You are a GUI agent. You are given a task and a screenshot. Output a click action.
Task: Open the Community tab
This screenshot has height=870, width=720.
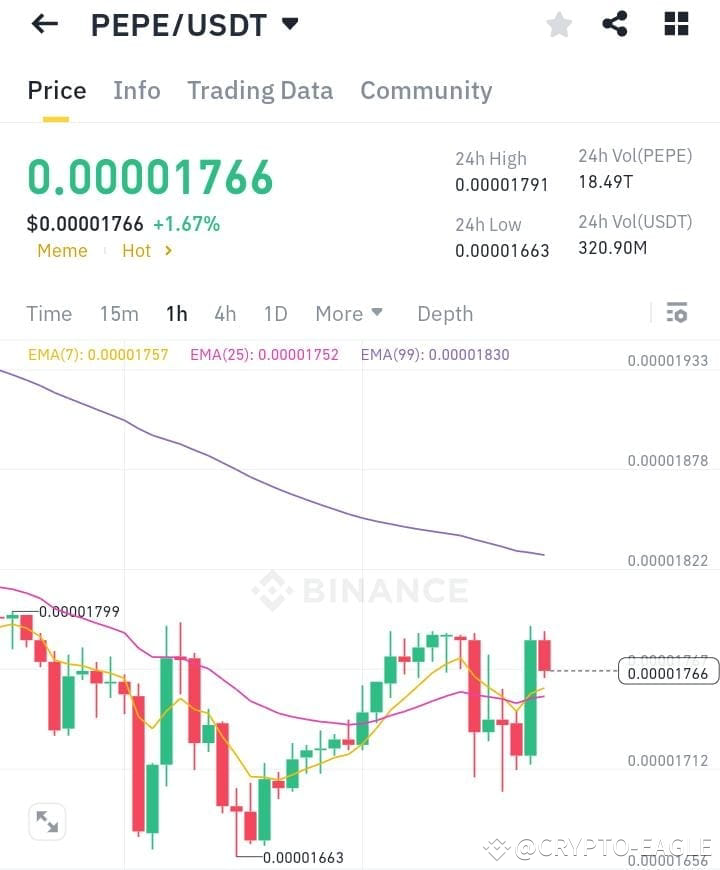(x=426, y=90)
